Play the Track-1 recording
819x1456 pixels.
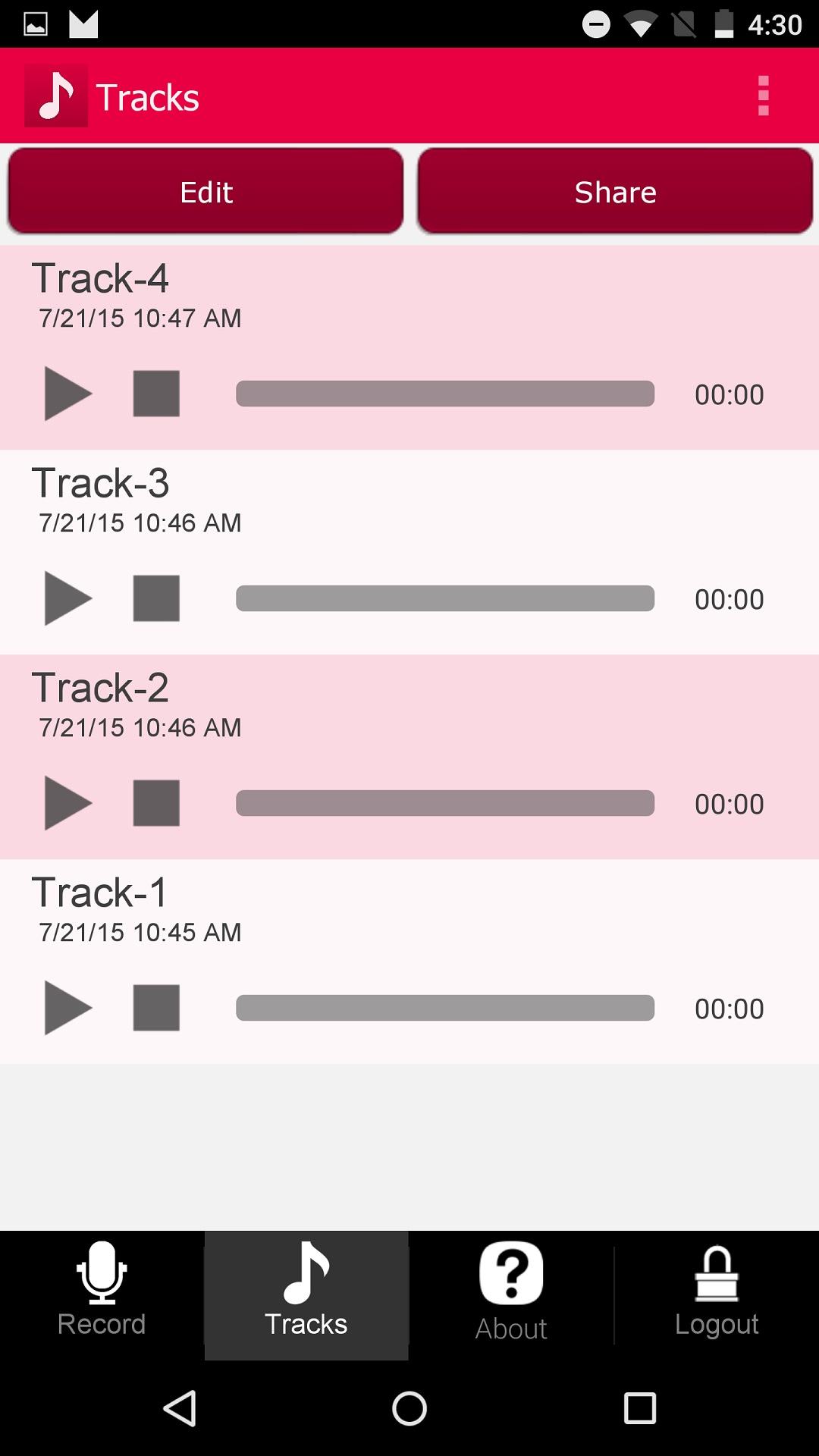(67, 1008)
